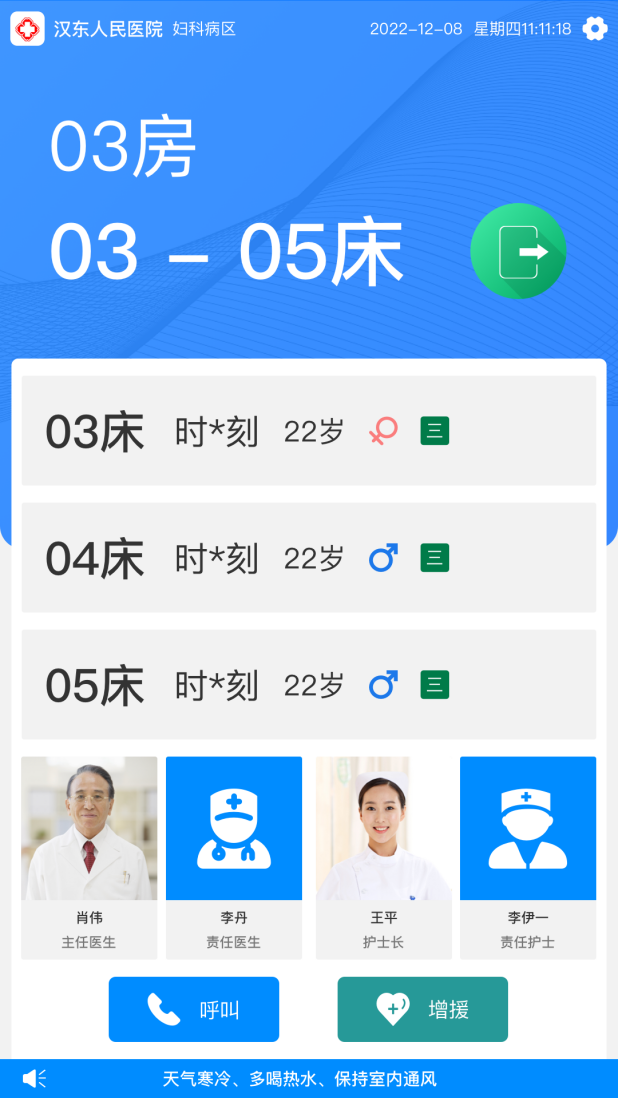The width and height of the screenshot is (618, 1098).
Task: Open details icon for 04床
Action: pos(434,558)
